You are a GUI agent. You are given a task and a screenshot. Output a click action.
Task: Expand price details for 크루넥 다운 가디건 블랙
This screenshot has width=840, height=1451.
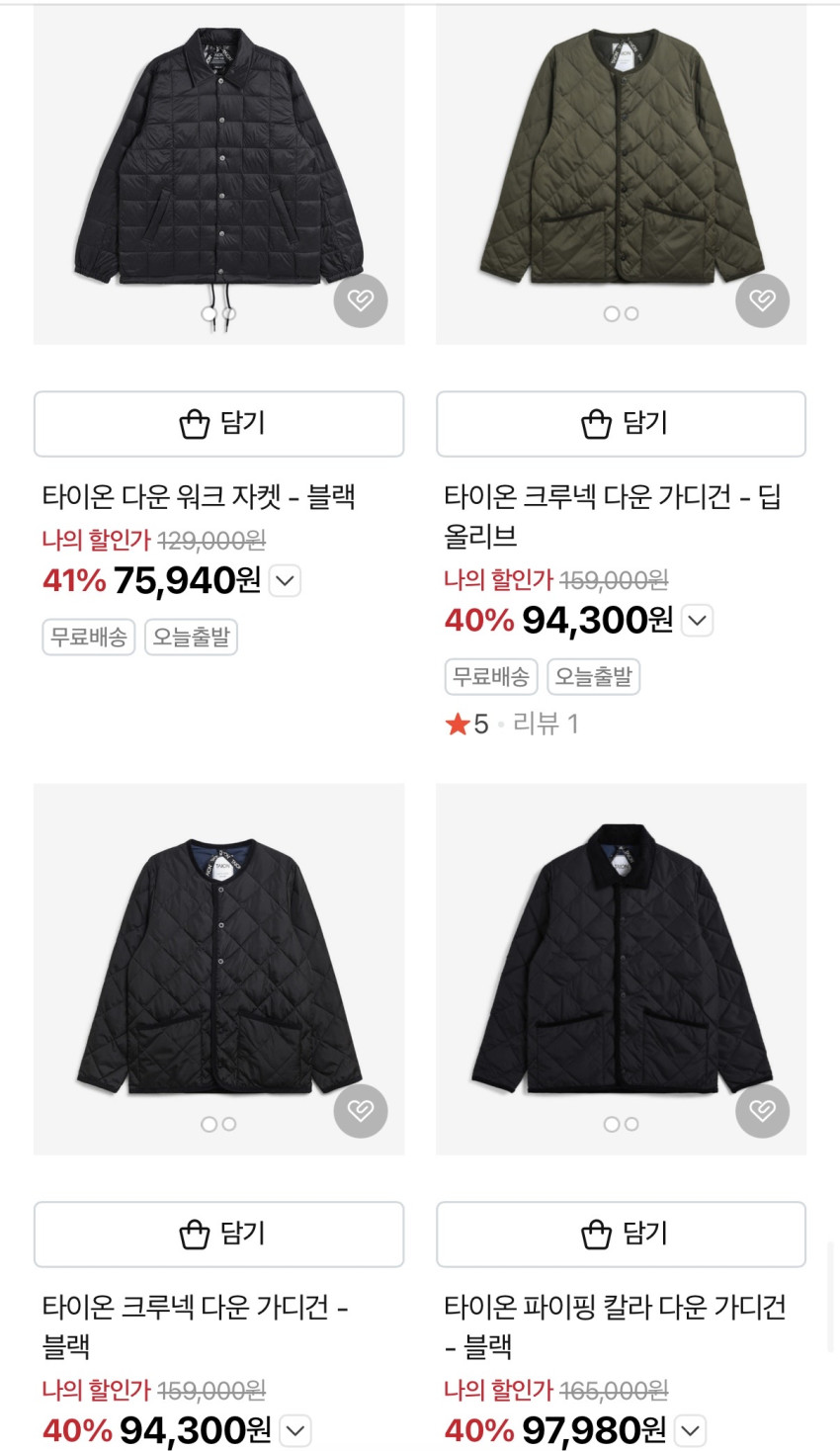pyautogui.click(x=295, y=1430)
